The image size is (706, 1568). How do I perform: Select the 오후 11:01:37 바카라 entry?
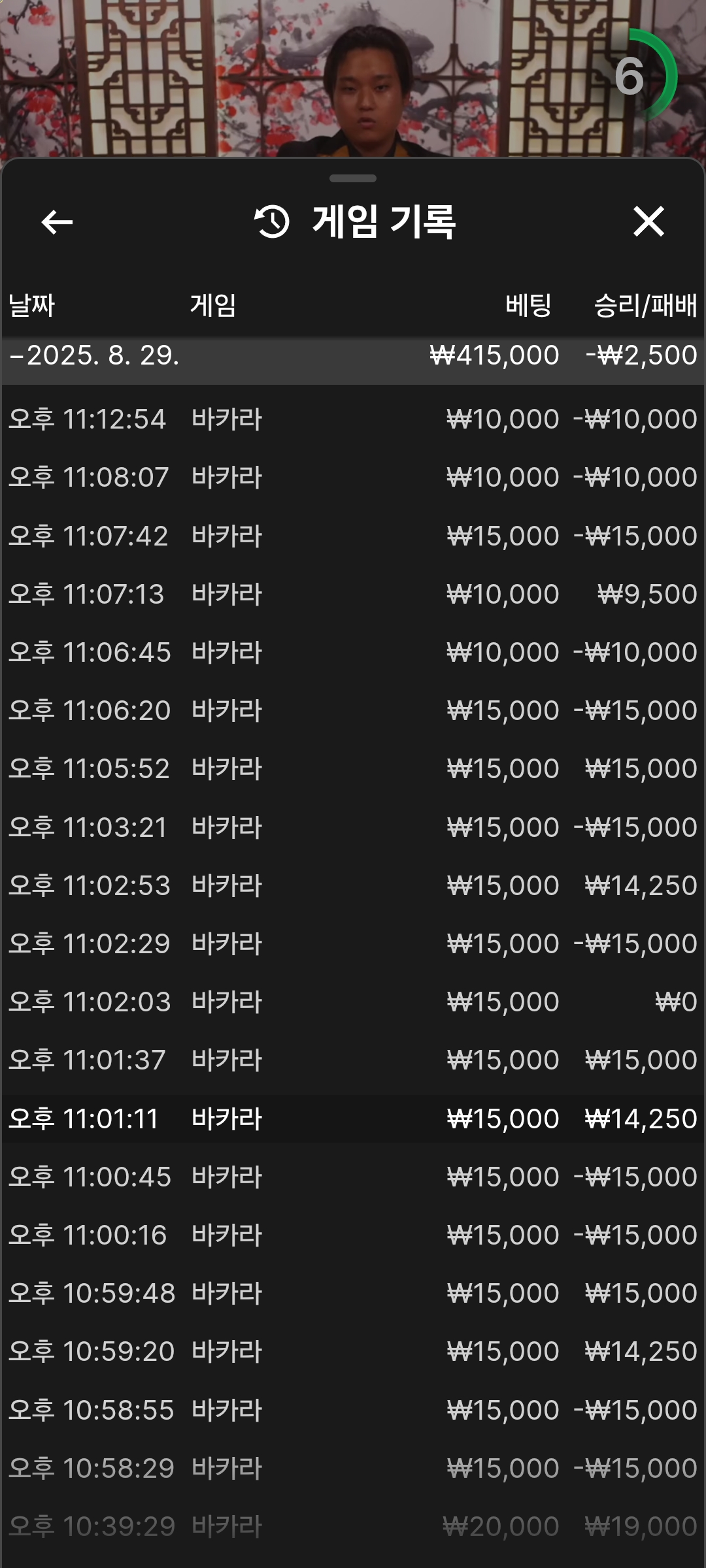click(x=353, y=1060)
